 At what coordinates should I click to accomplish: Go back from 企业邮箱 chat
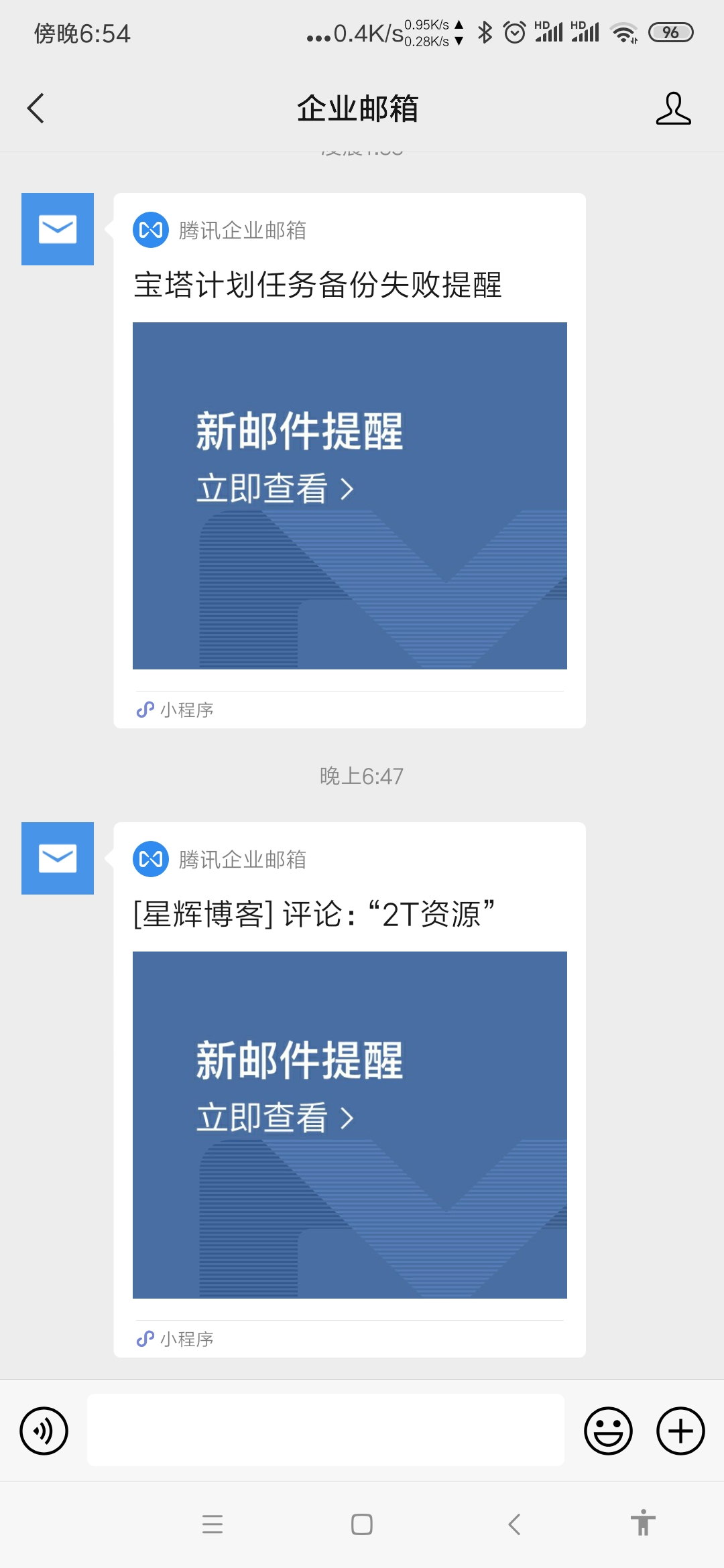pos(36,109)
